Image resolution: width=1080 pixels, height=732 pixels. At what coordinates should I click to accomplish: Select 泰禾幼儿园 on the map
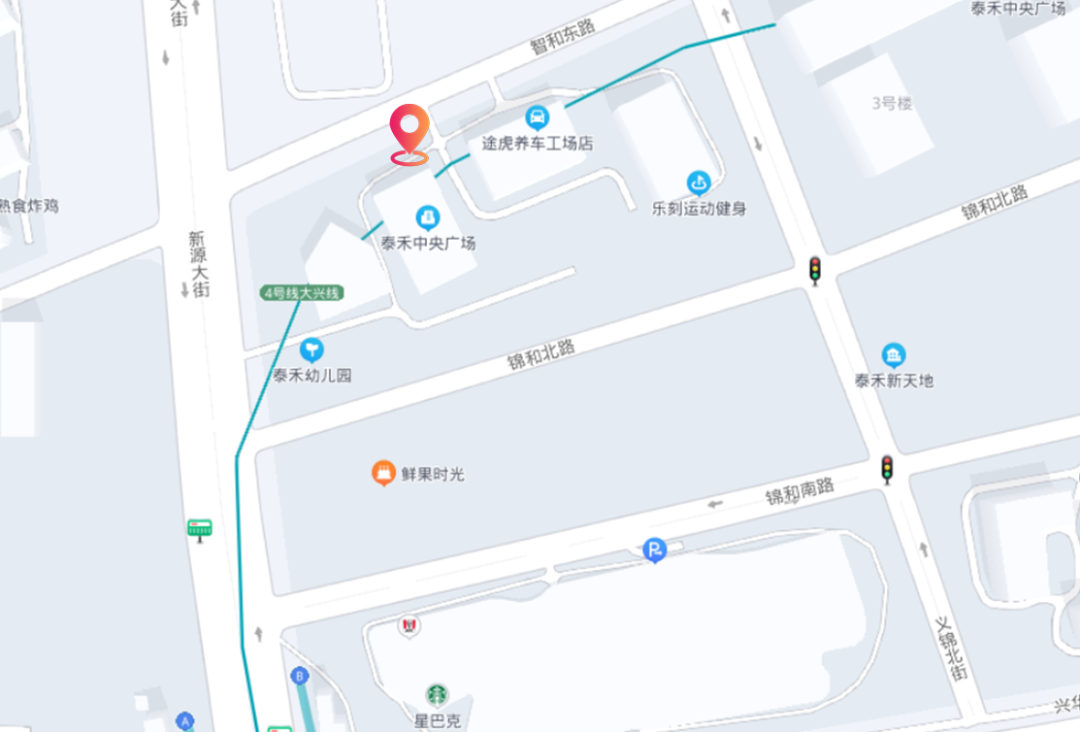click(312, 350)
